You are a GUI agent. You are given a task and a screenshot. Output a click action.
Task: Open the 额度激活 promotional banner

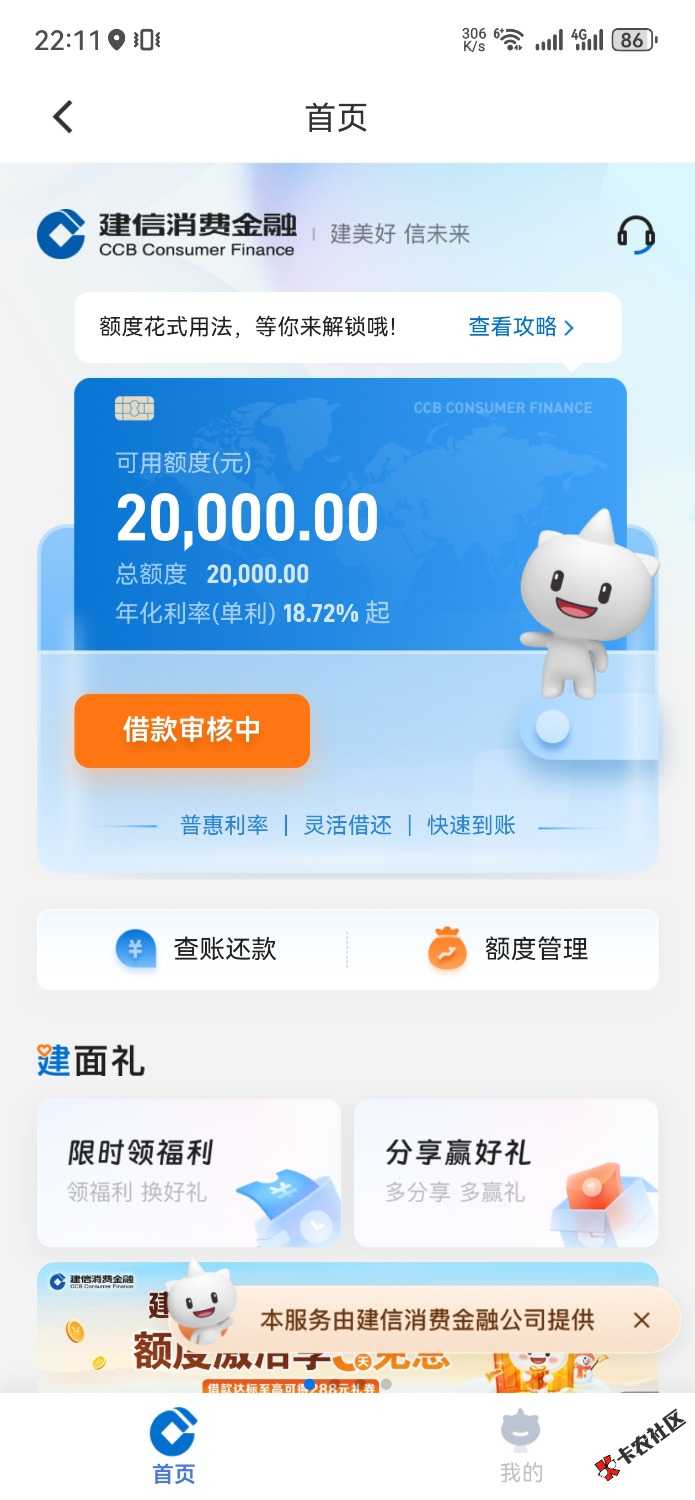tap(348, 1328)
